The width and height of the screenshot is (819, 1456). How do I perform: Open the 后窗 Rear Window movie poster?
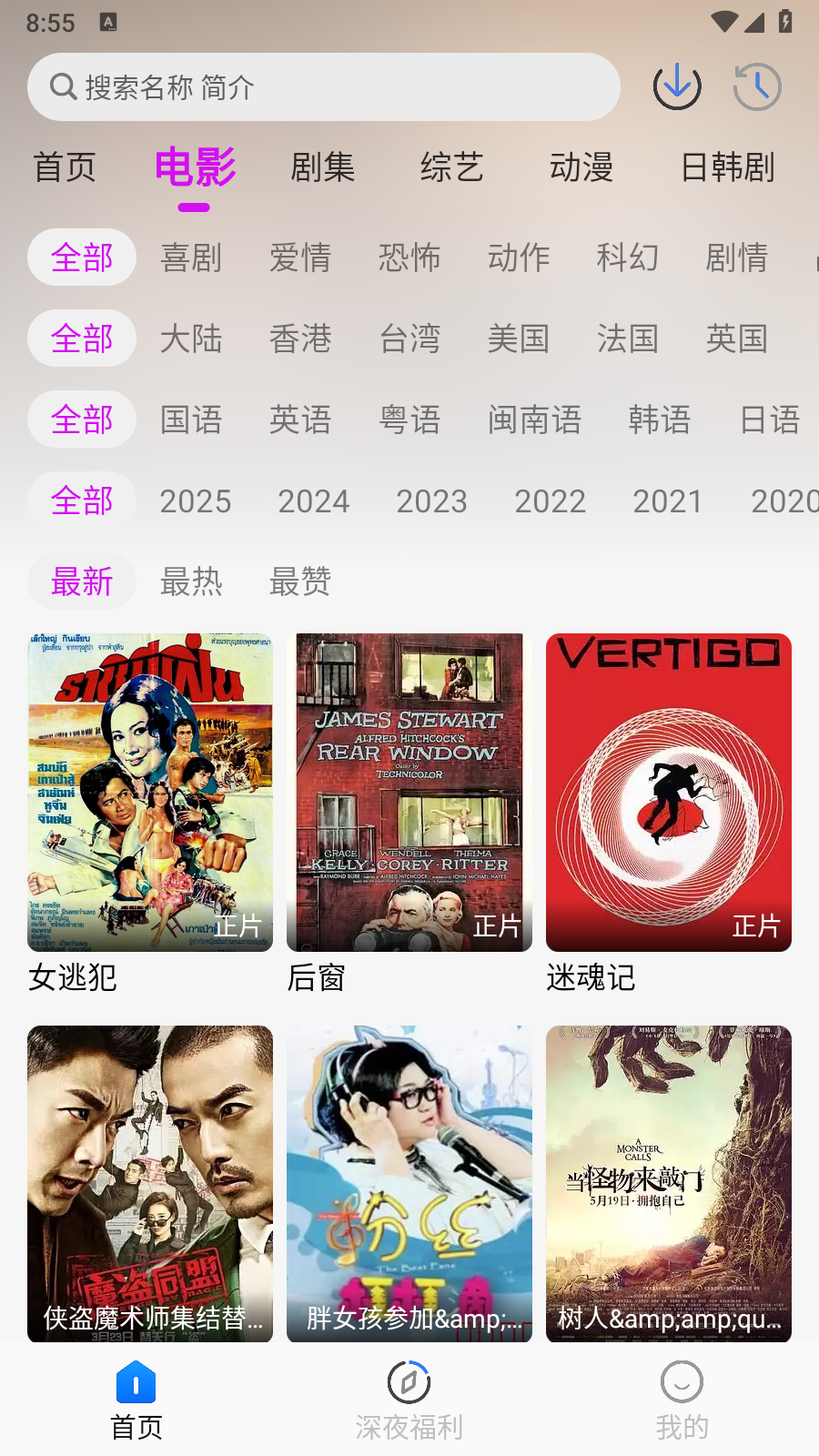click(409, 792)
